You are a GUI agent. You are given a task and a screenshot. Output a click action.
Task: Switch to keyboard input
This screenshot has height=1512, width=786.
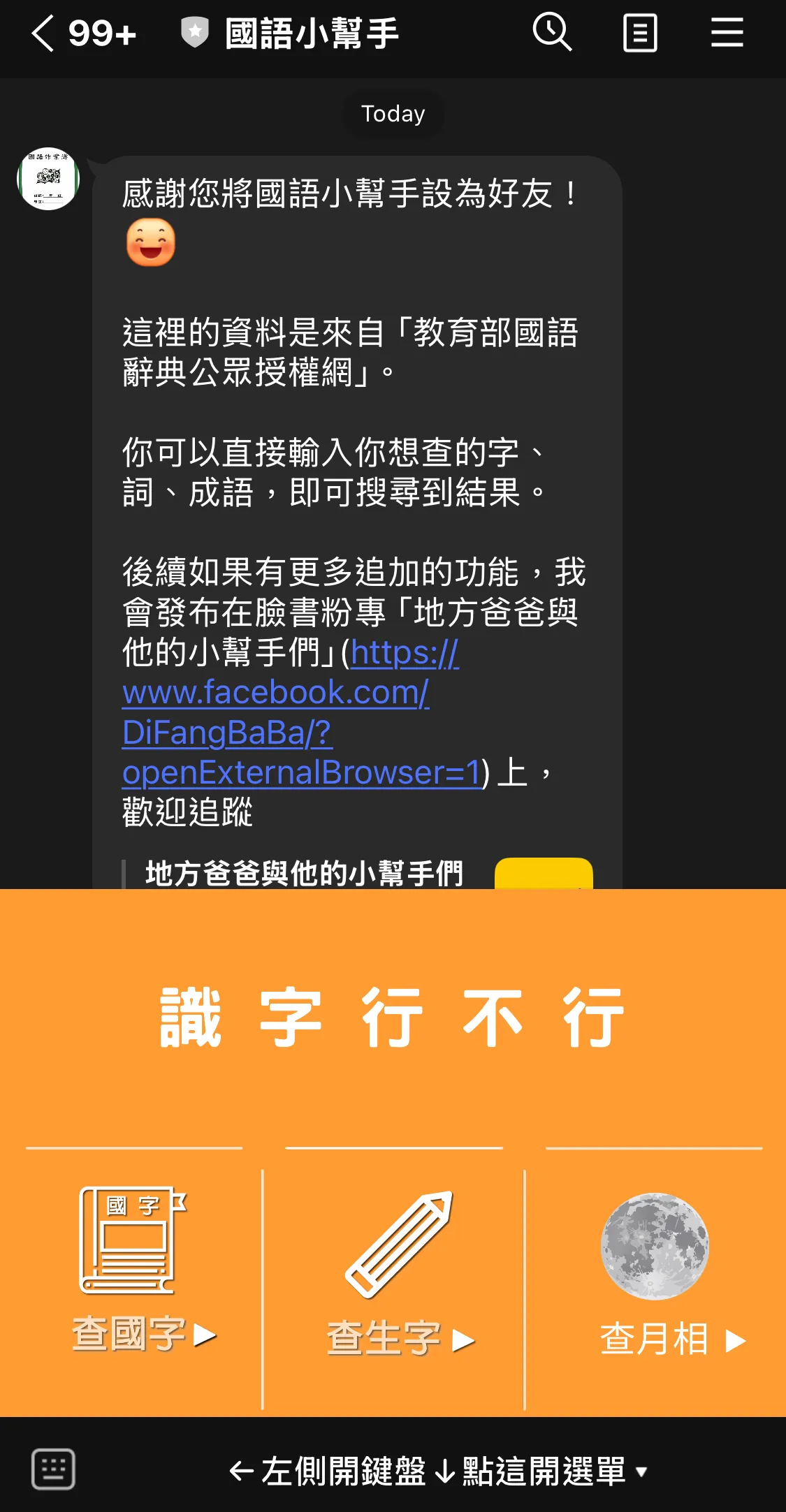(x=53, y=1469)
